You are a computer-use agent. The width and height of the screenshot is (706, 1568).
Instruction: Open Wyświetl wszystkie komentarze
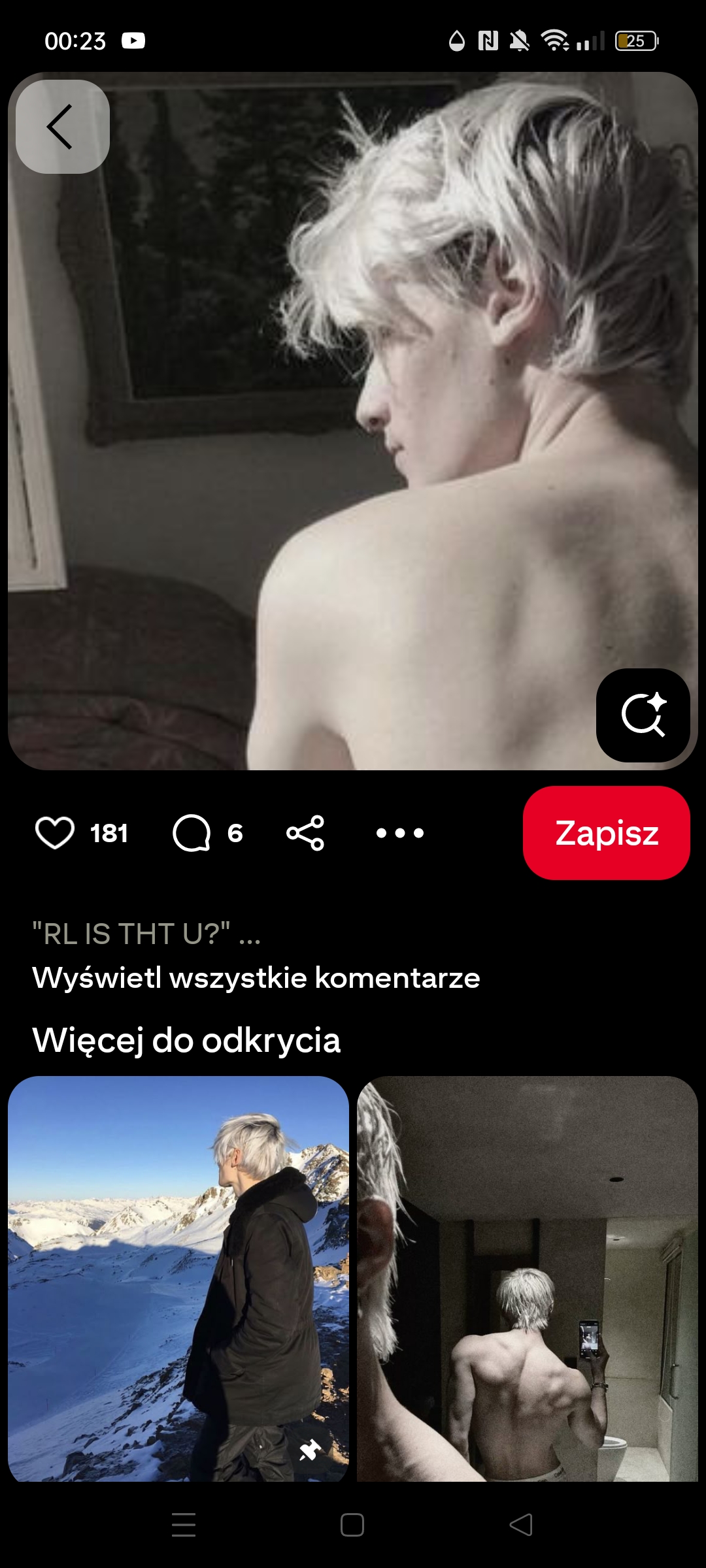(256, 978)
